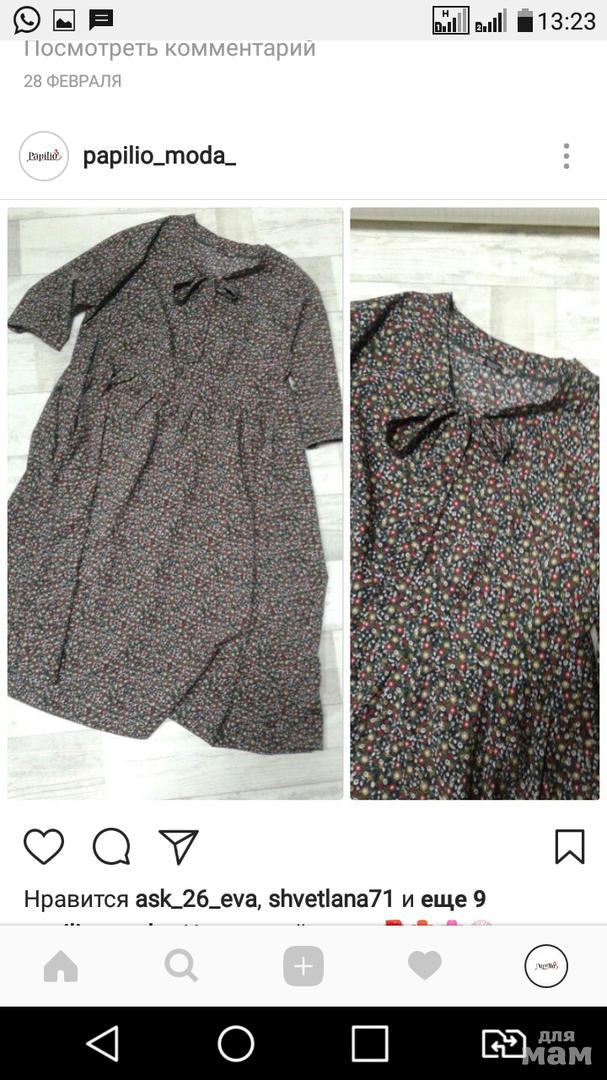The width and height of the screenshot is (607, 1080).
Task: Open the post's three-dot options menu
Action: click(x=566, y=156)
